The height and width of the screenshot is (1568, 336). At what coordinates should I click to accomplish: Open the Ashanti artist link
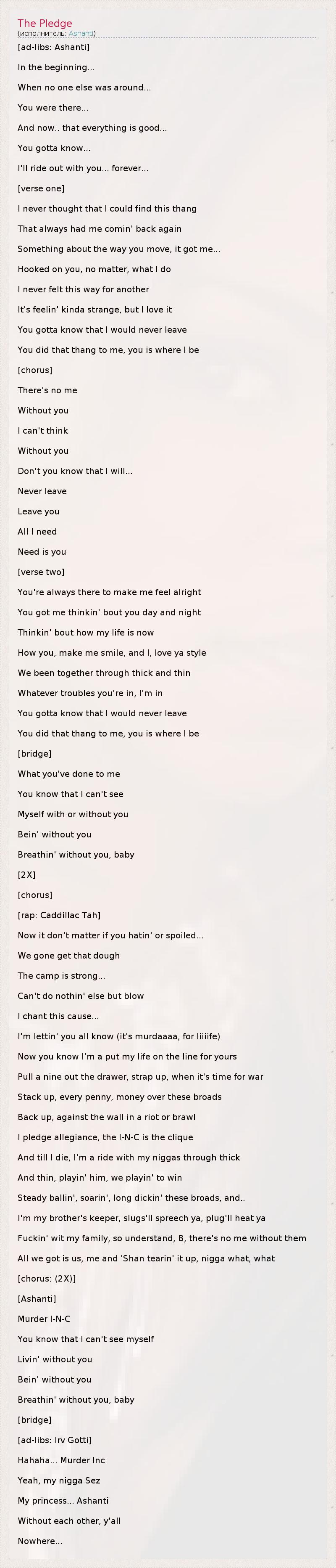81,34
